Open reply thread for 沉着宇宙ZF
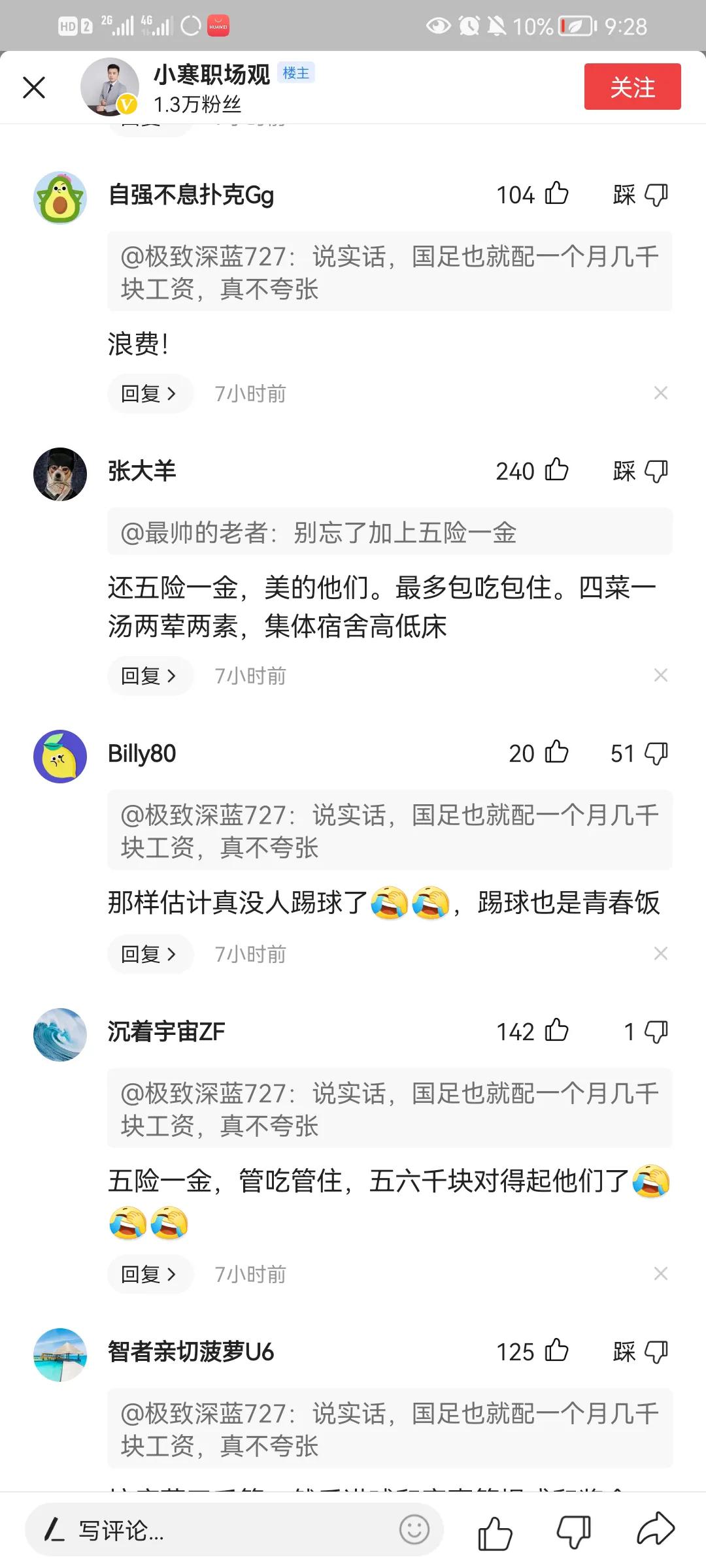This screenshot has height=1568, width=706. point(149,1273)
